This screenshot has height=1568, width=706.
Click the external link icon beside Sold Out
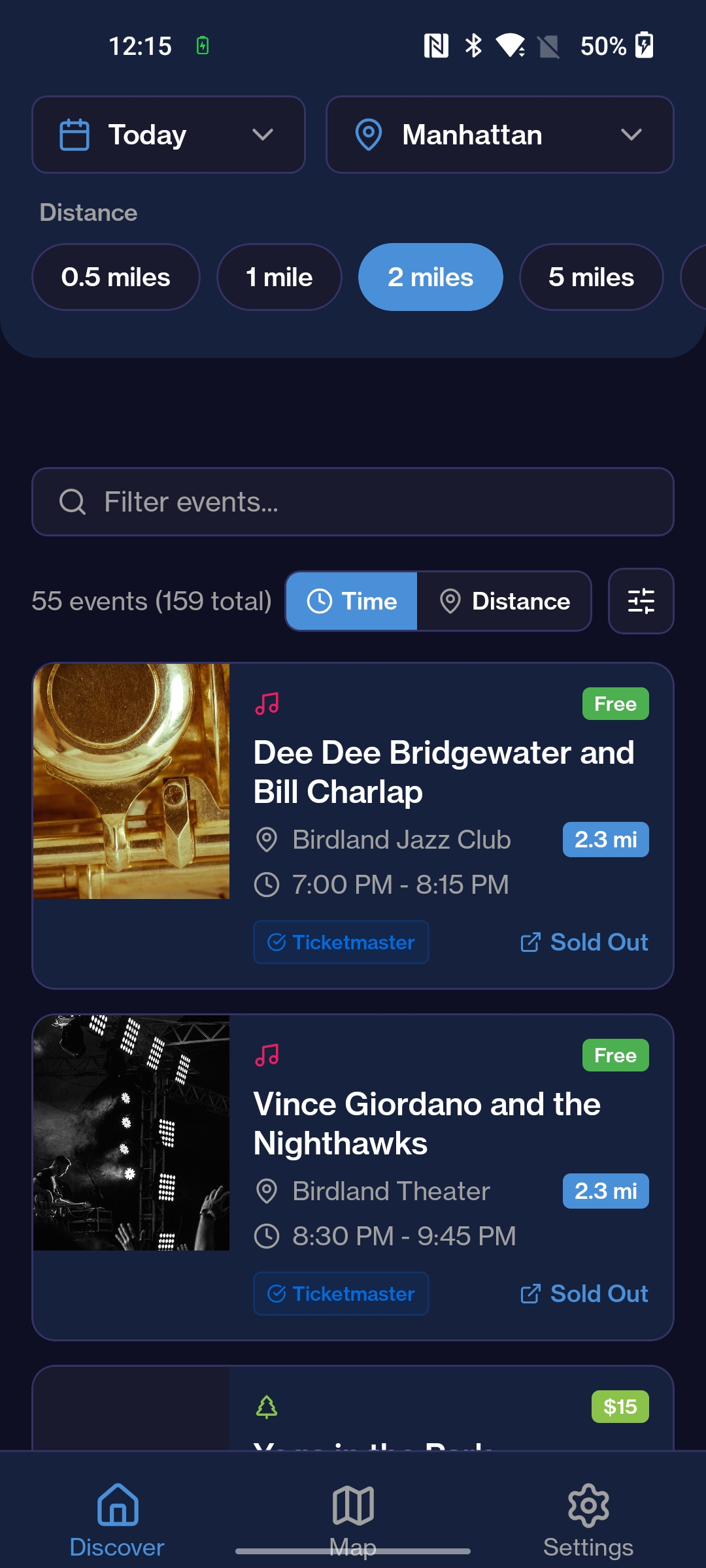[530, 942]
